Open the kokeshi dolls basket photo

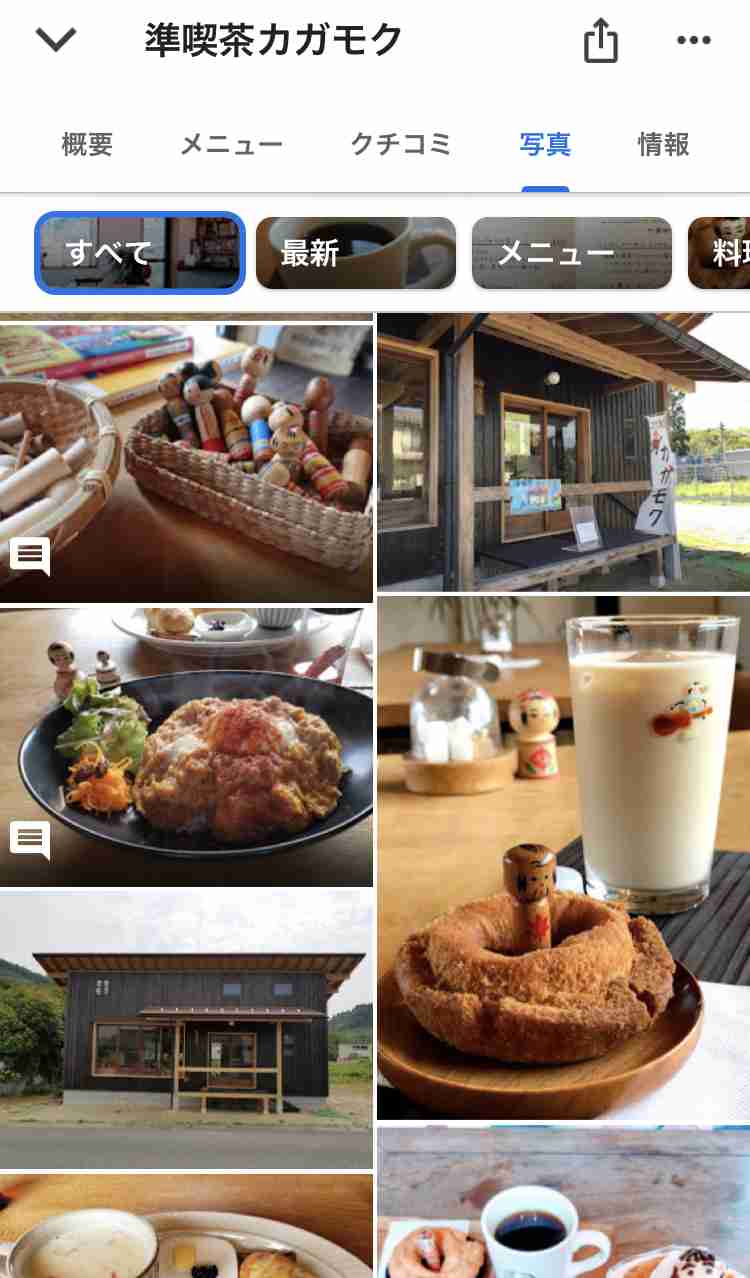[186, 459]
